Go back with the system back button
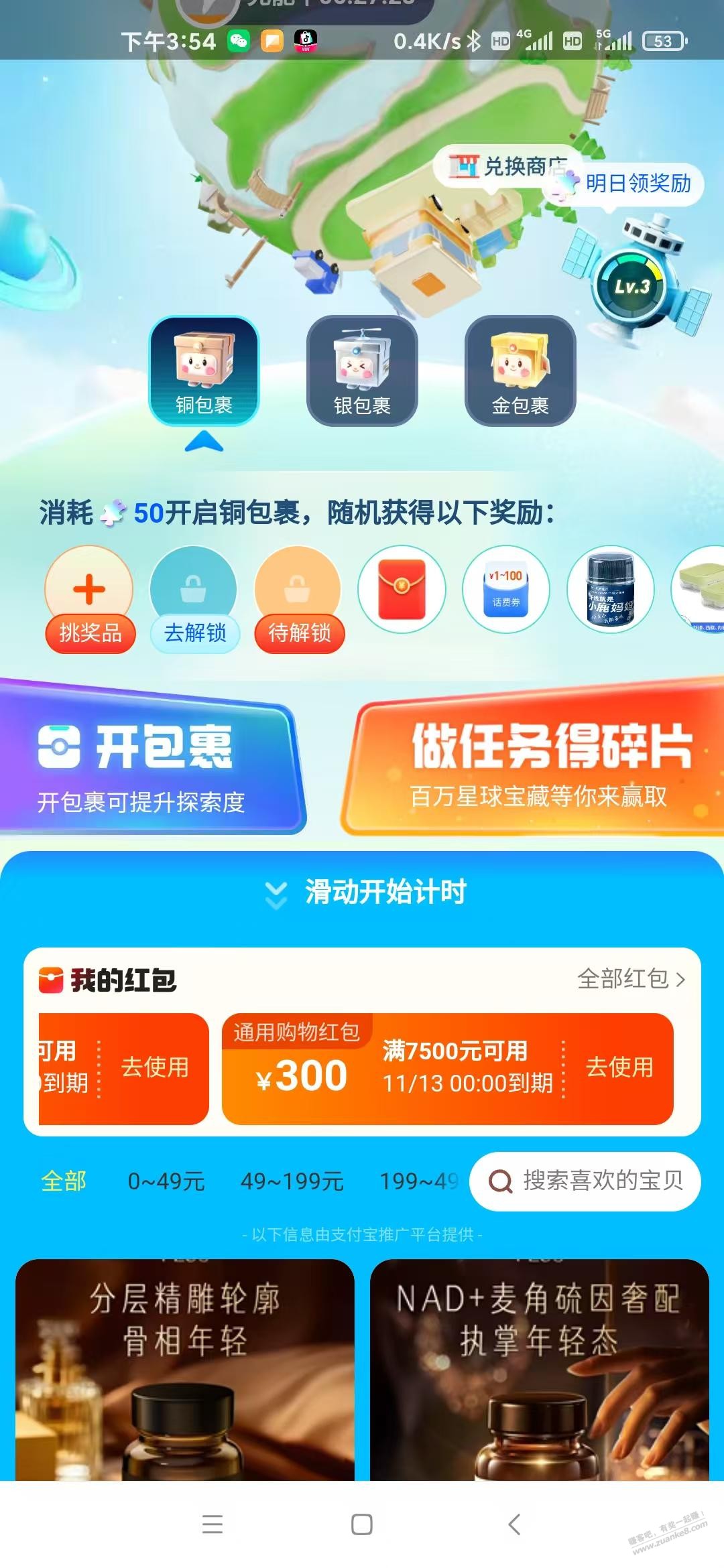724x1568 pixels. click(x=514, y=1524)
